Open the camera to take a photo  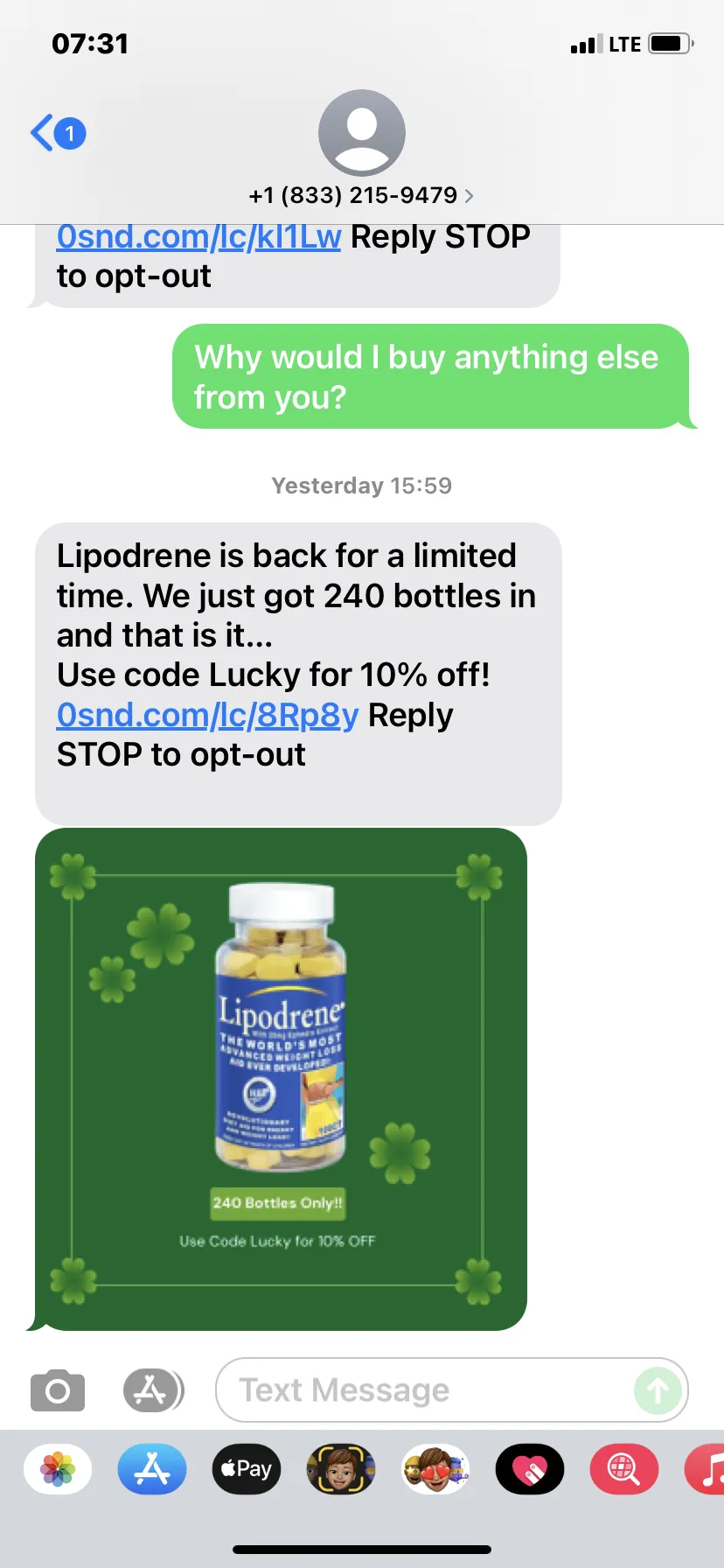pos(58,1389)
